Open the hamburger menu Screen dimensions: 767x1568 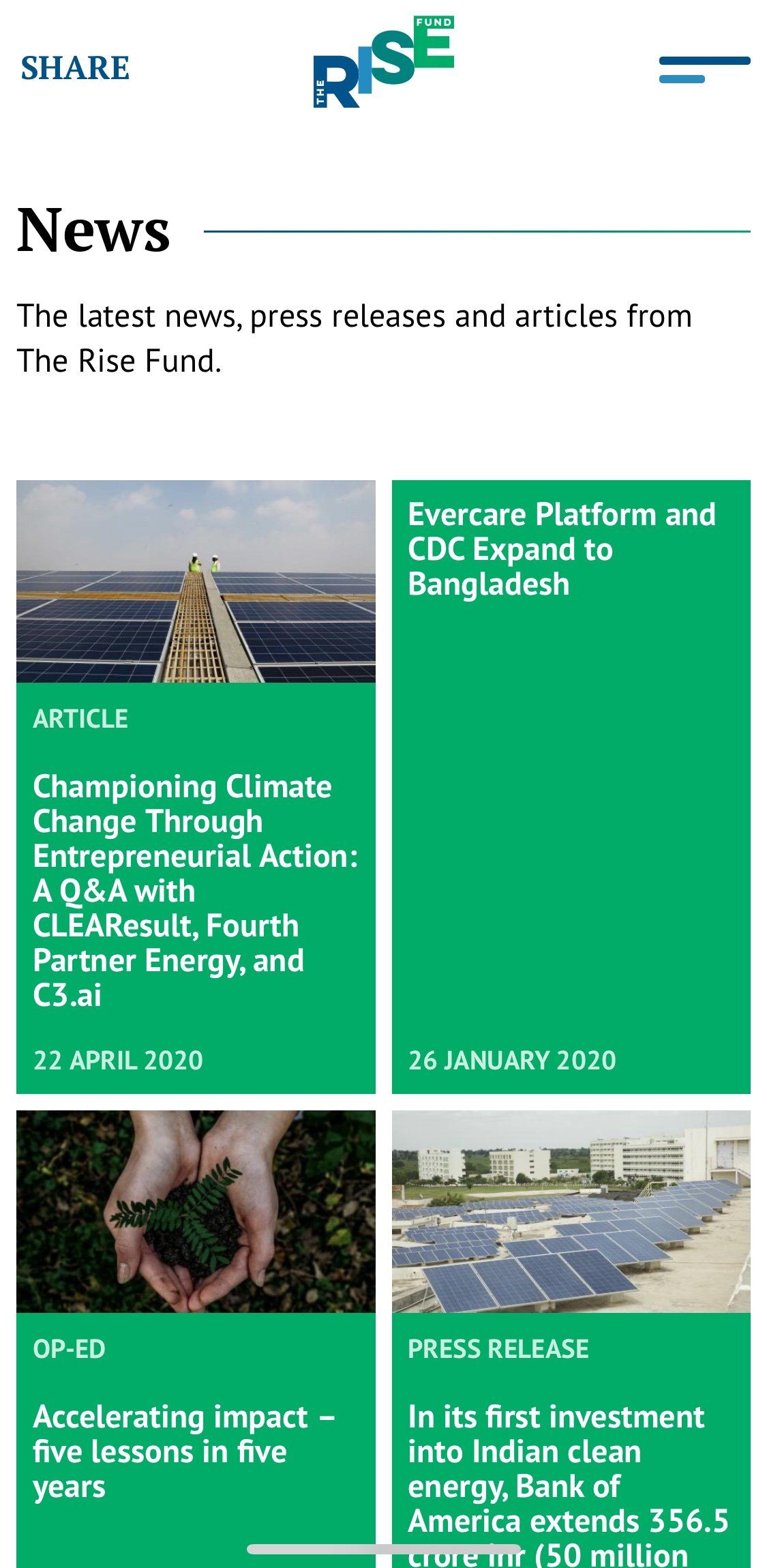704,70
